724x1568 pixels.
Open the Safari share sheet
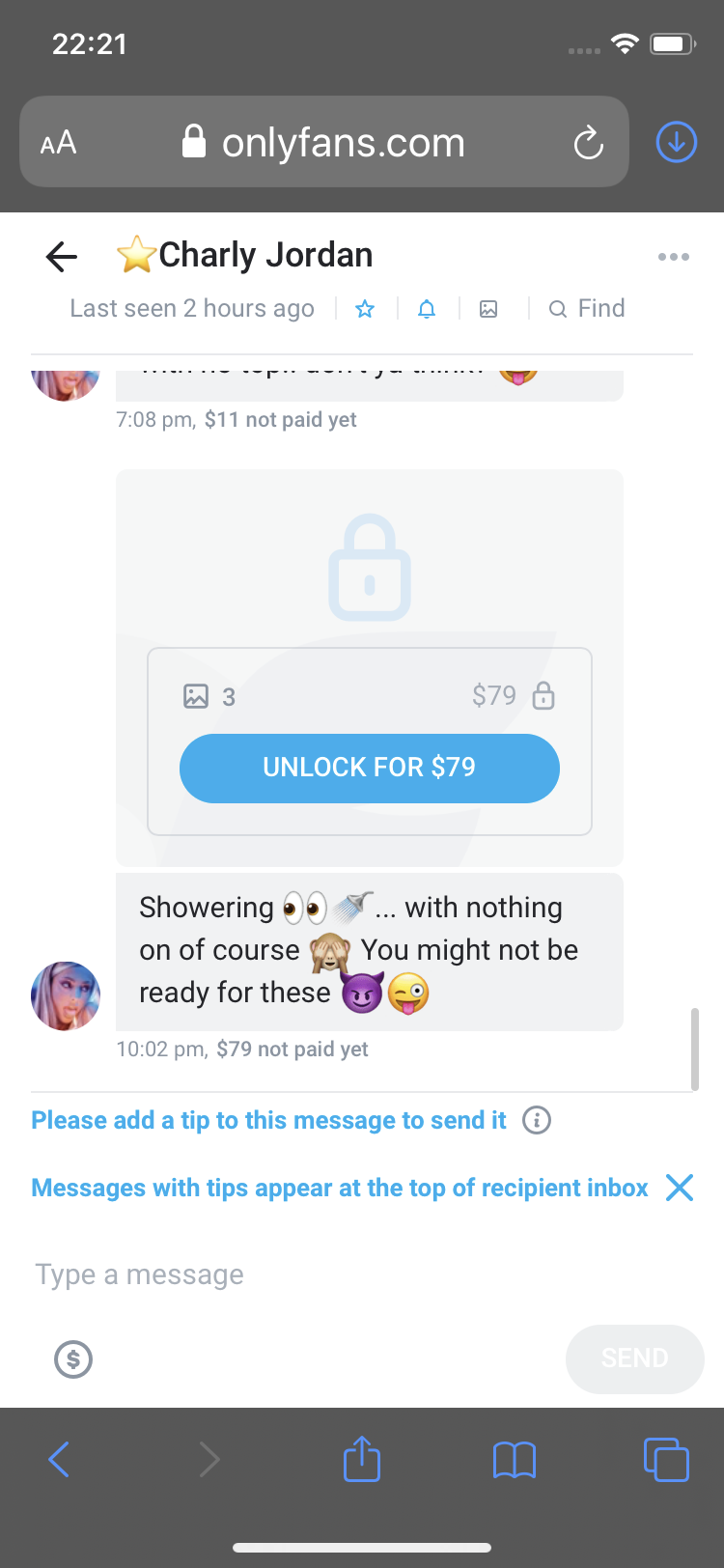click(x=362, y=1459)
